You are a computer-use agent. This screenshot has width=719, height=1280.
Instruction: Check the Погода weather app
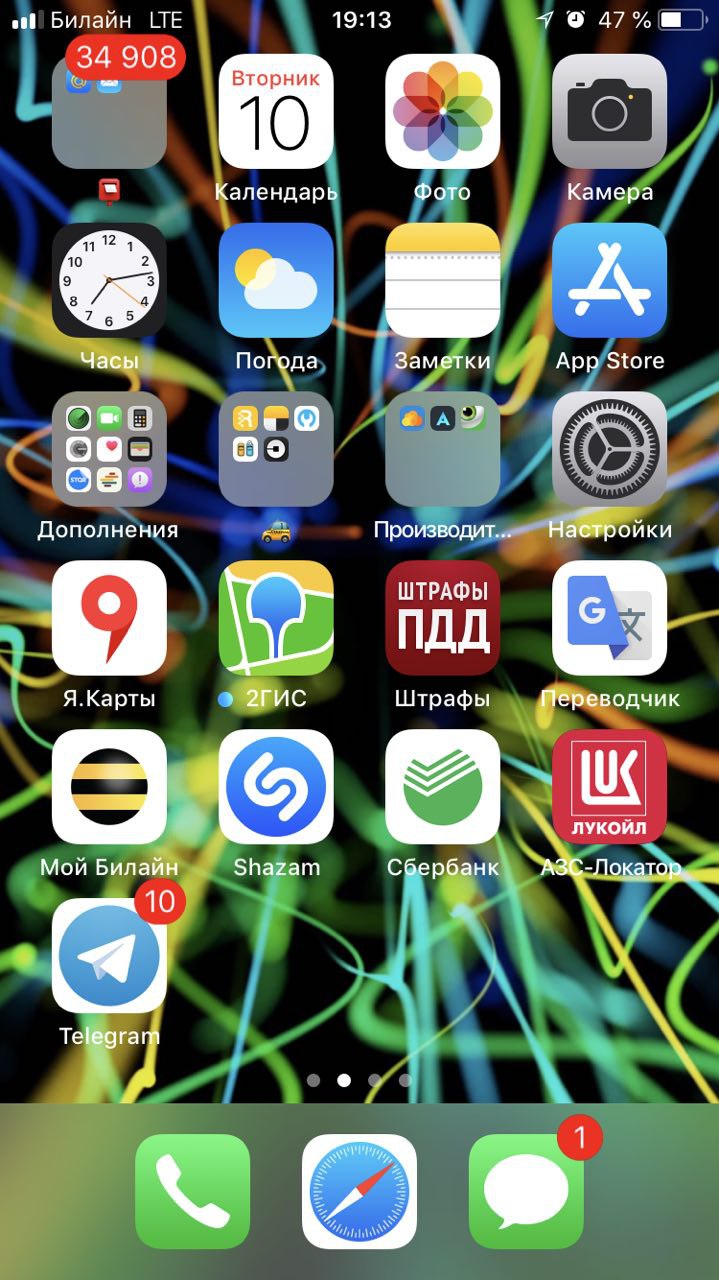click(276, 280)
